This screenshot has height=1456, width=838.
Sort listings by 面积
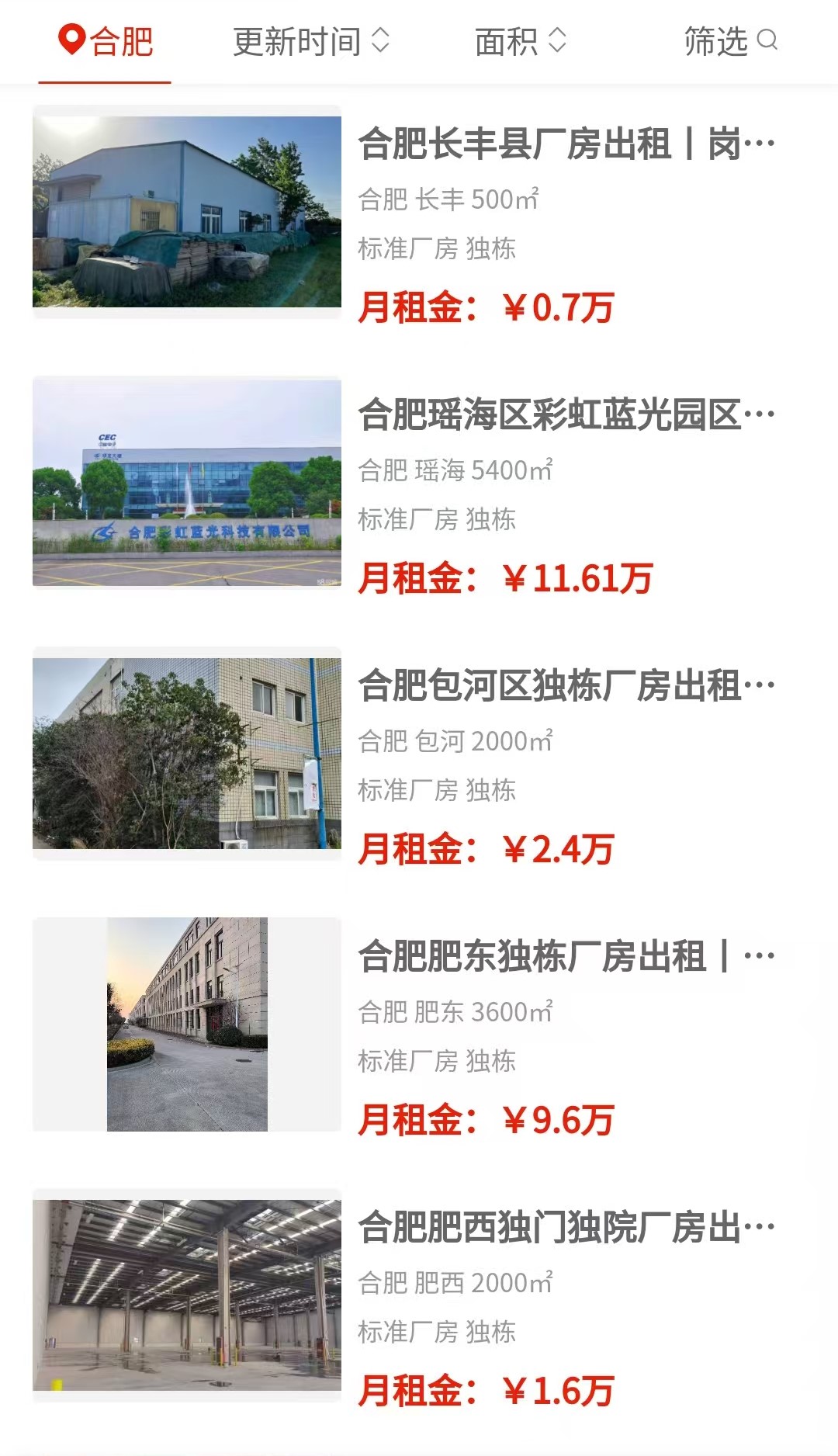point(520,41)
